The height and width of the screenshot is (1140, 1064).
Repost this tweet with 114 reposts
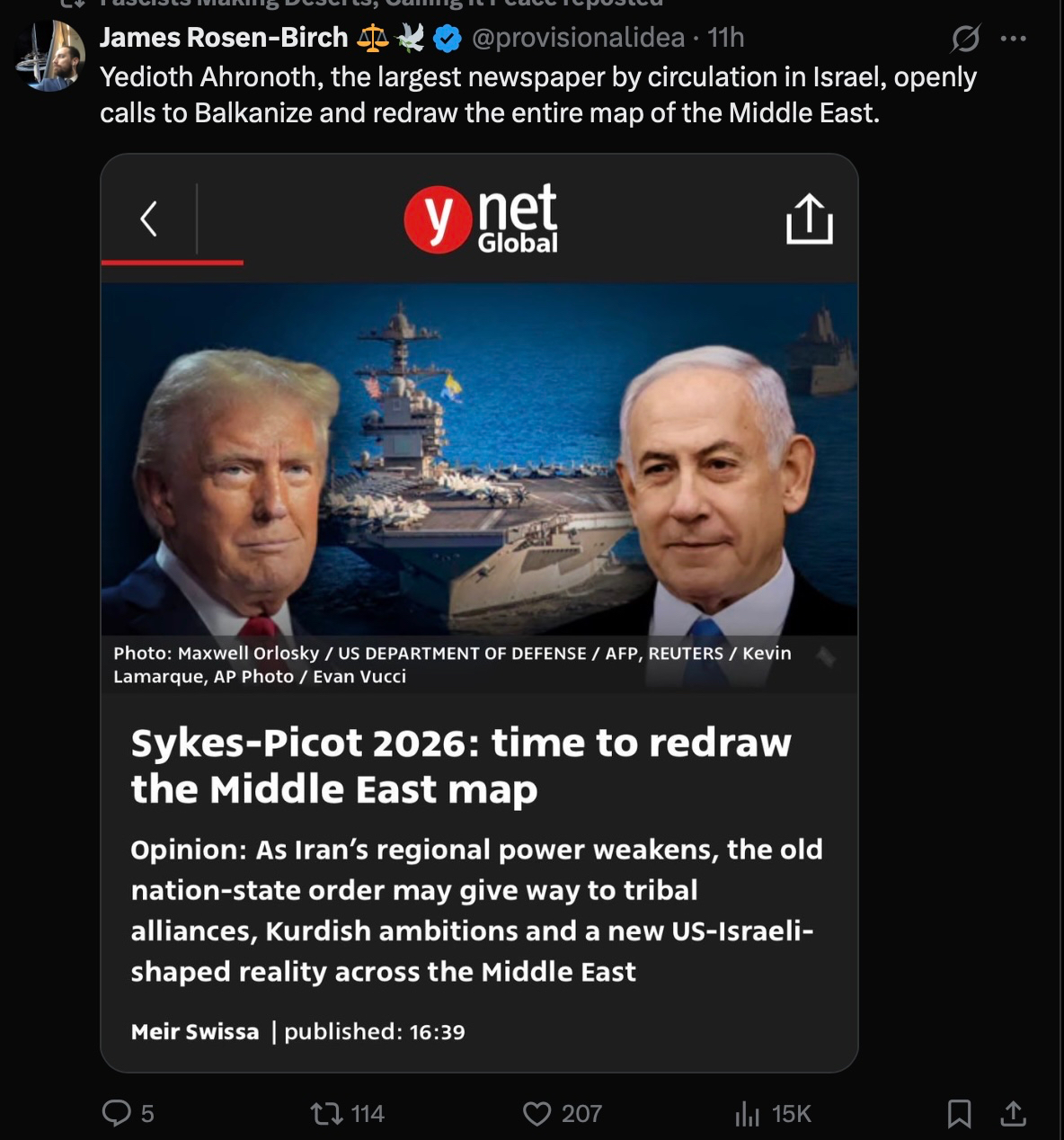[x=327, y=1114]
